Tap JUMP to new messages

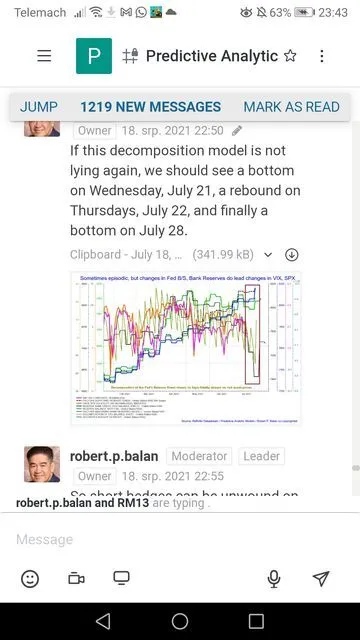39,107
